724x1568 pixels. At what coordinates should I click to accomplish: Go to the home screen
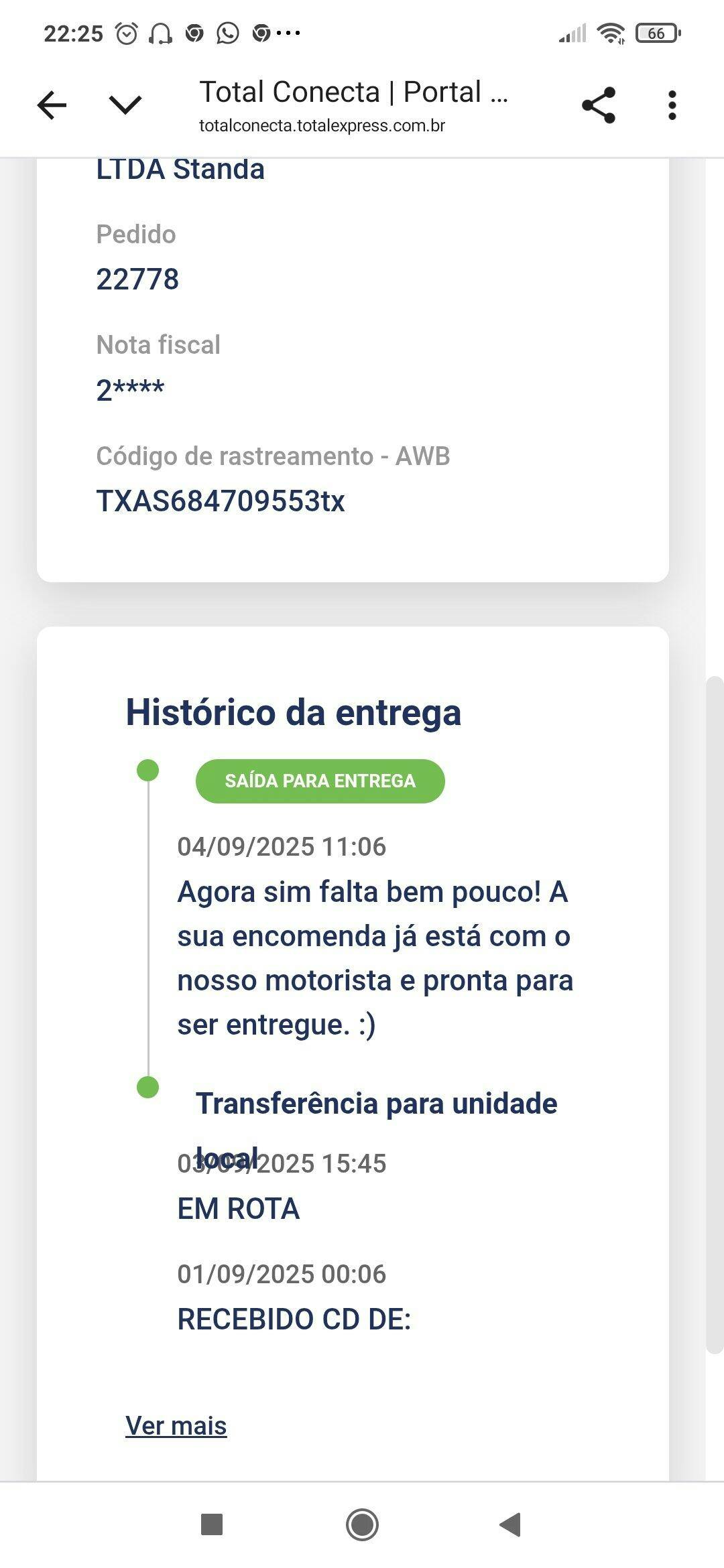point(362,1524)
